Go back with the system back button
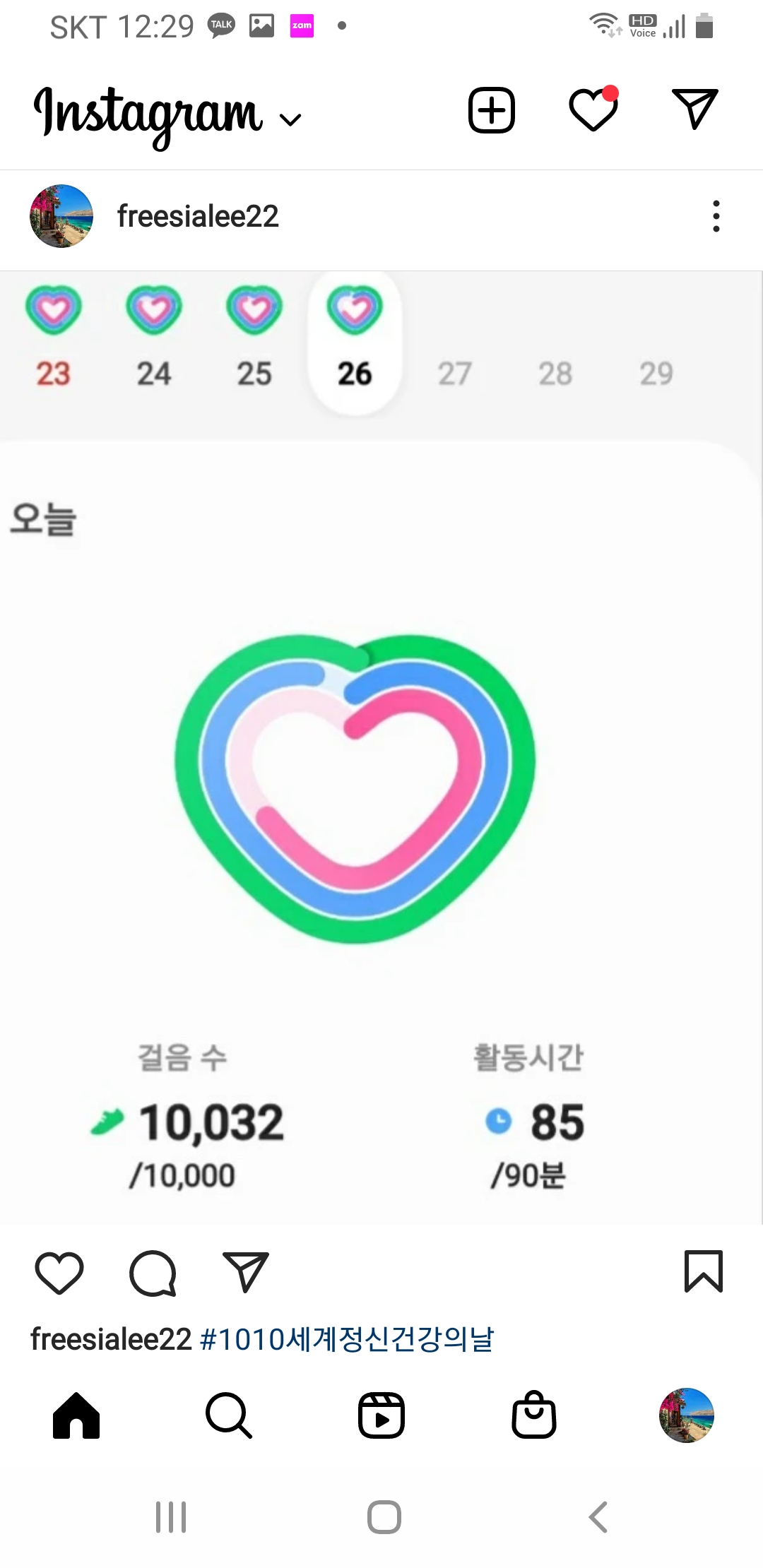The width and height of the screenshot is (763, 1568). (598, 1516)
